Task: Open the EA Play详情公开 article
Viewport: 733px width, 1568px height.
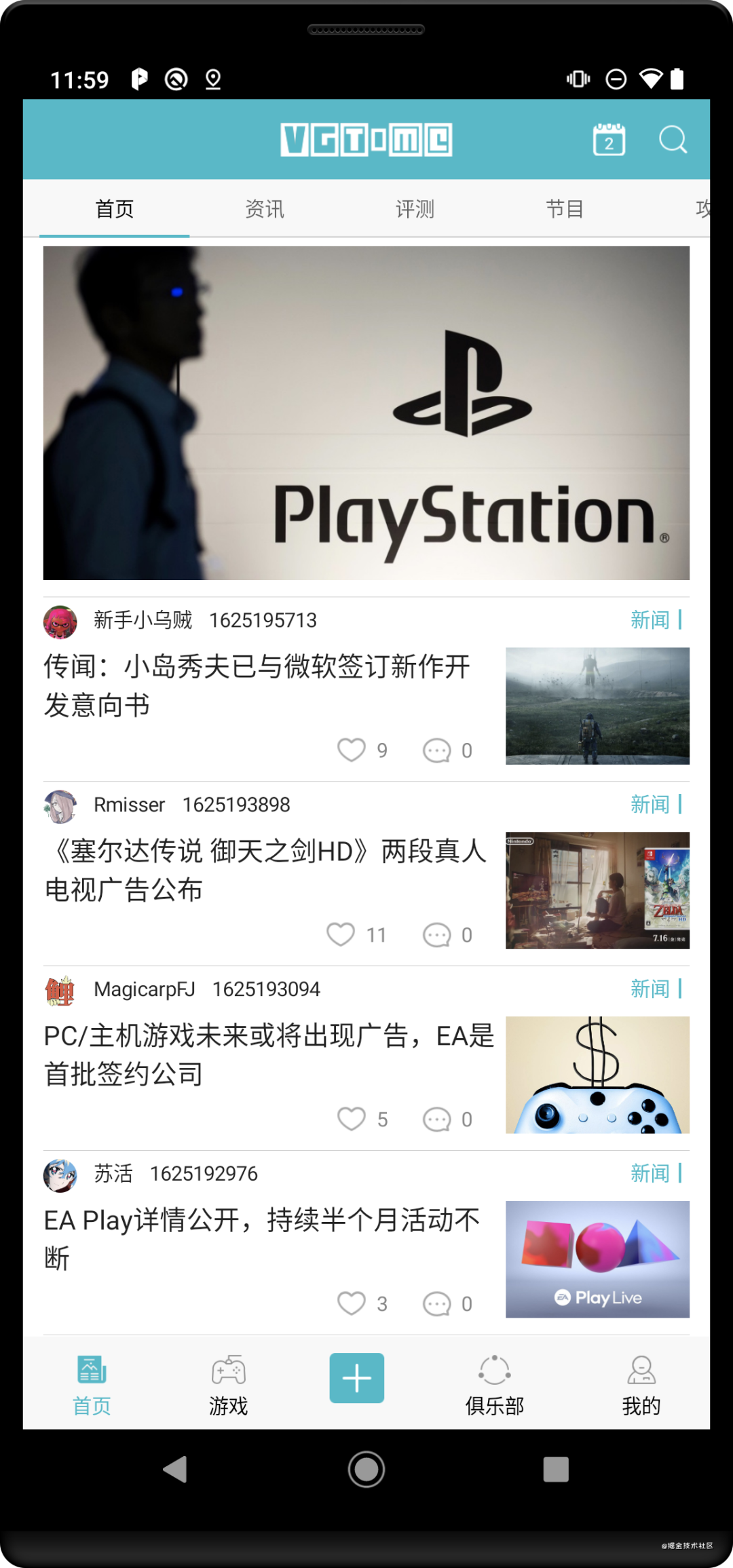Action: (261, 1238)
